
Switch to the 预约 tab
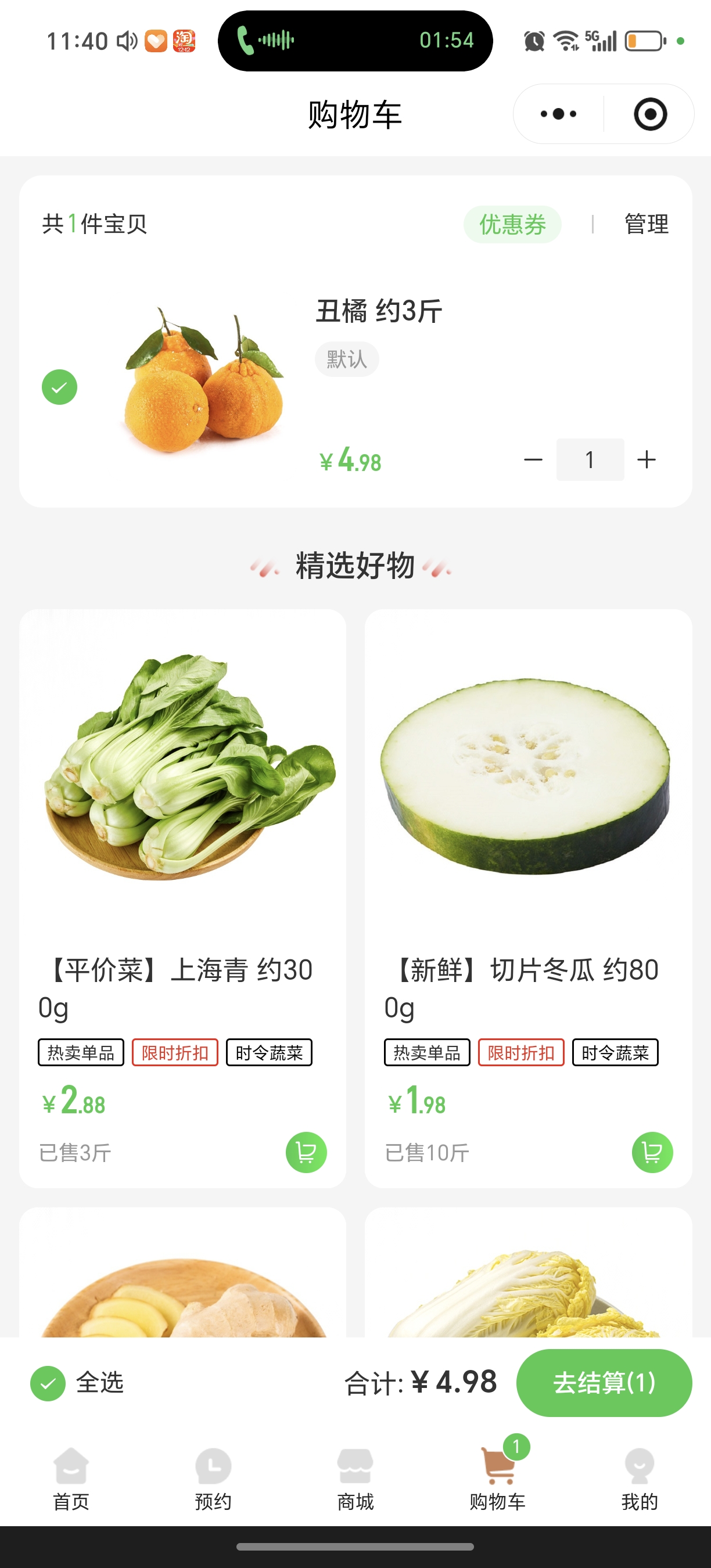(213, 1478)
